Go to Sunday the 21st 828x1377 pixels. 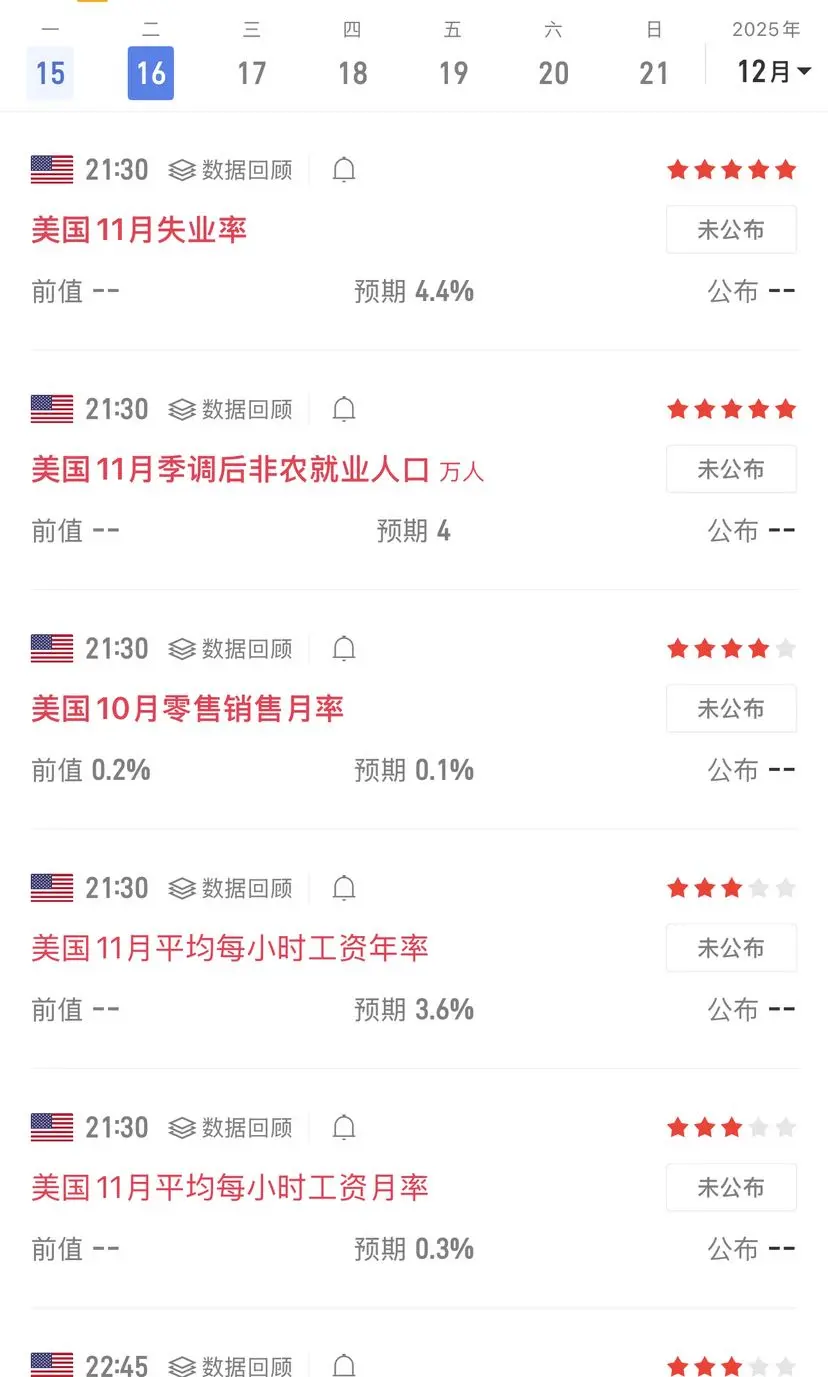coord(654,72)
